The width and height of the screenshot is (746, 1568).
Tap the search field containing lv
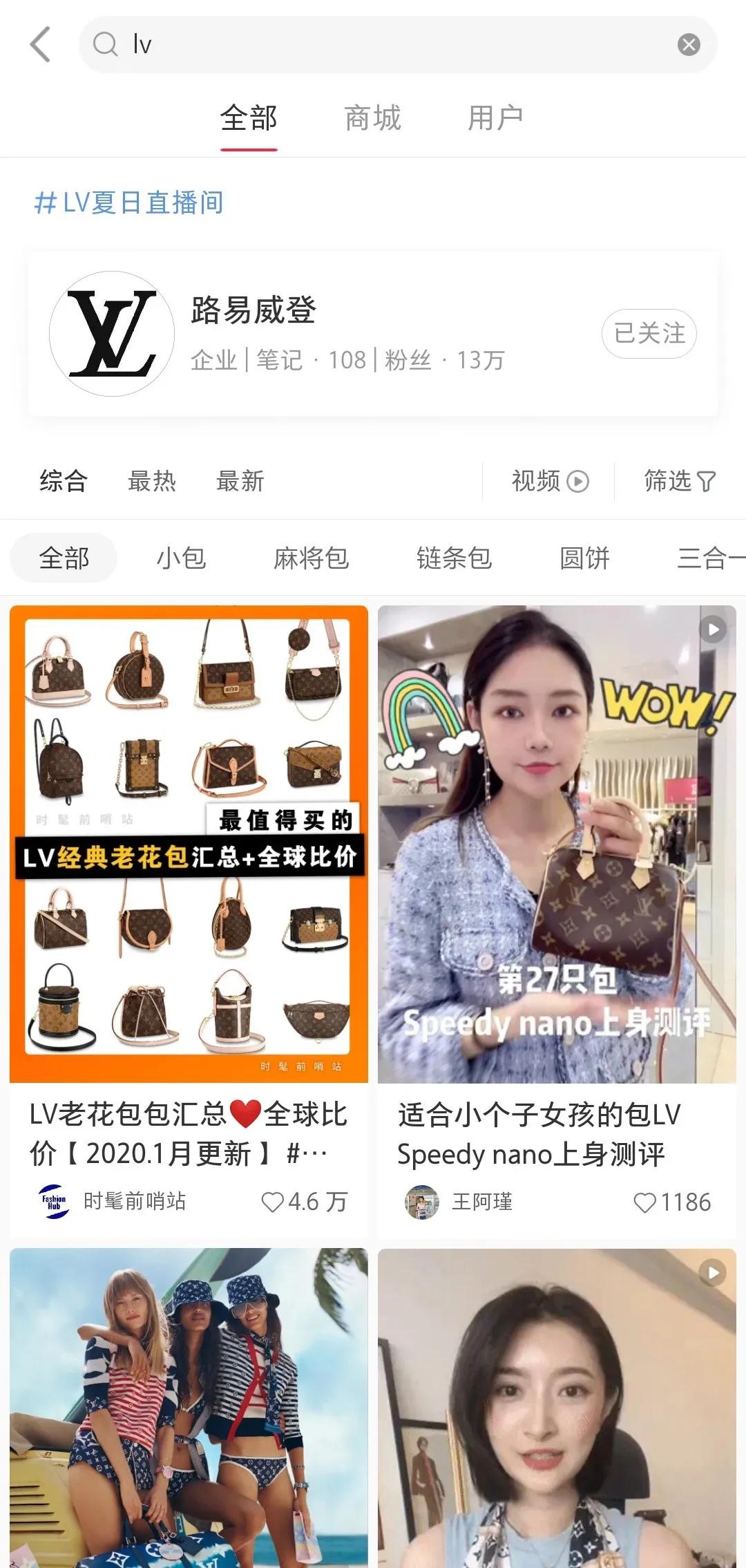coord(387,45)
